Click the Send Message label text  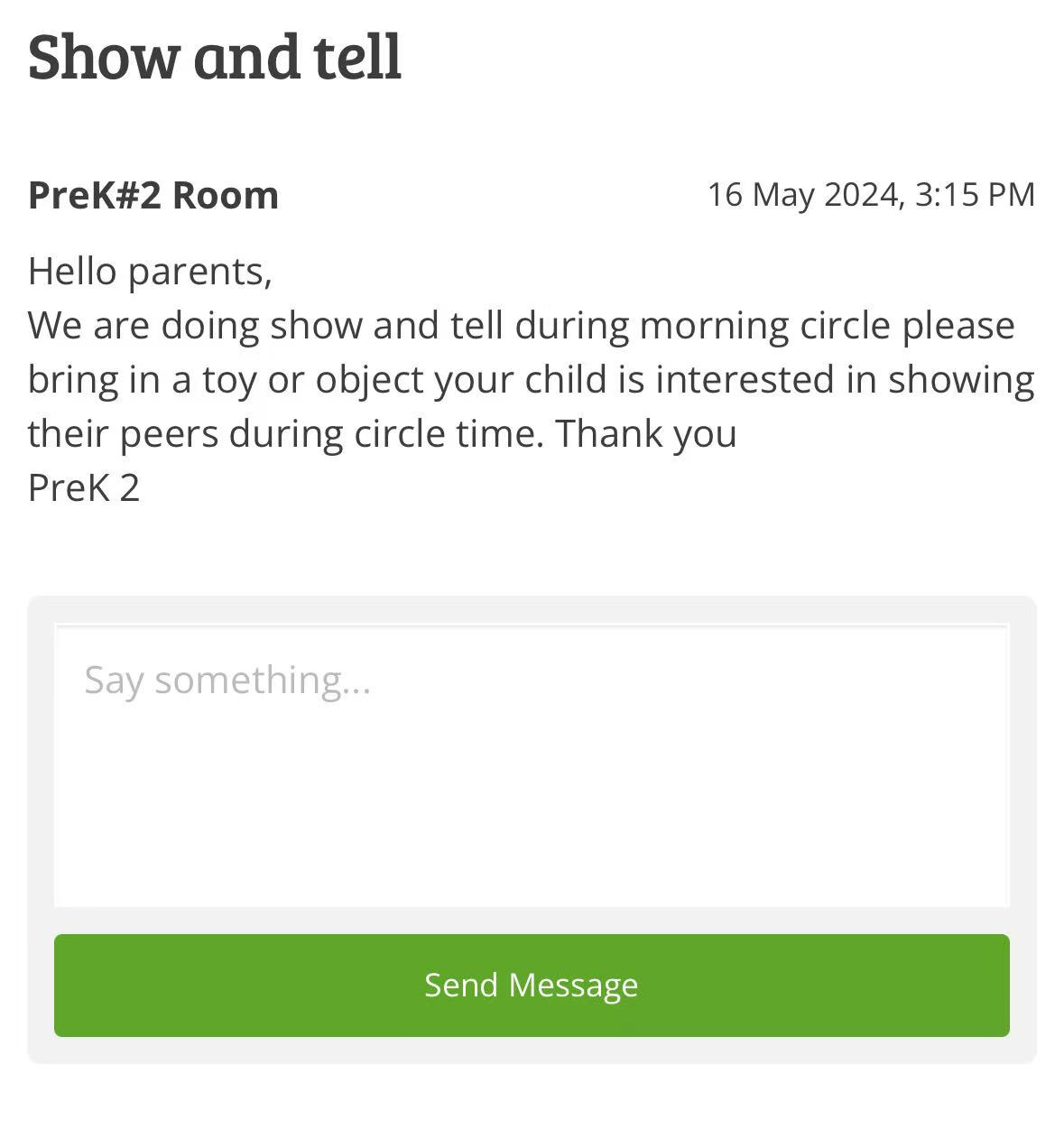(532, 986)
